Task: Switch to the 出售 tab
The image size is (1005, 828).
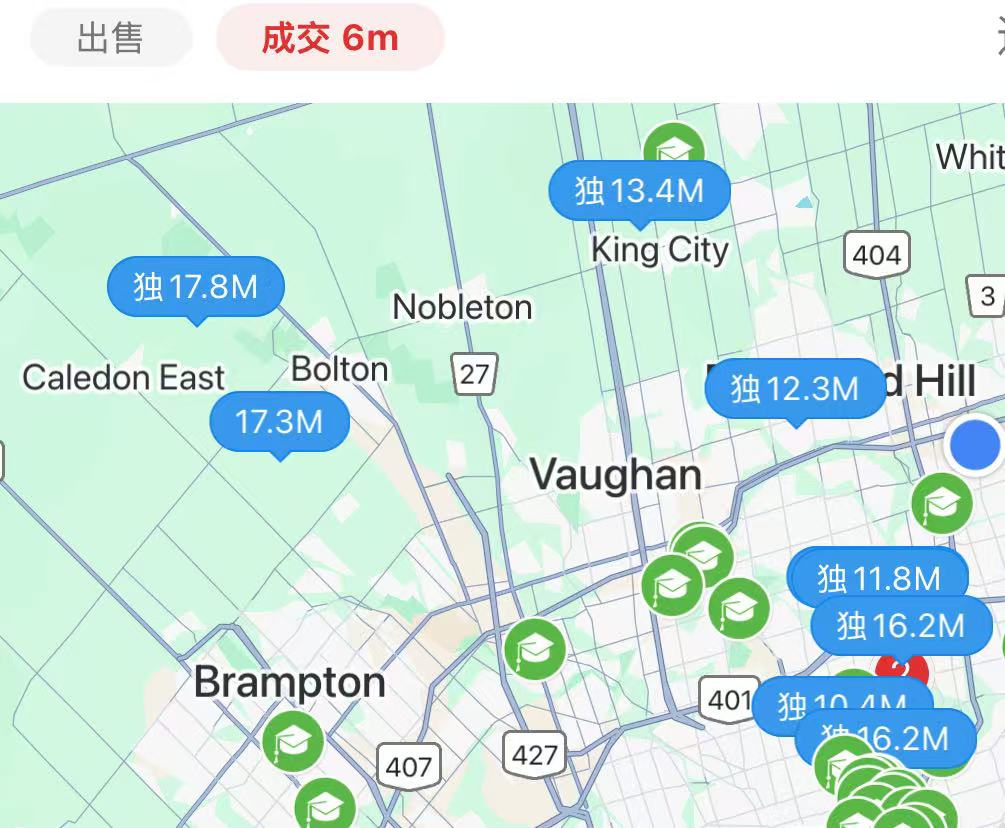Action: [110, 38]
